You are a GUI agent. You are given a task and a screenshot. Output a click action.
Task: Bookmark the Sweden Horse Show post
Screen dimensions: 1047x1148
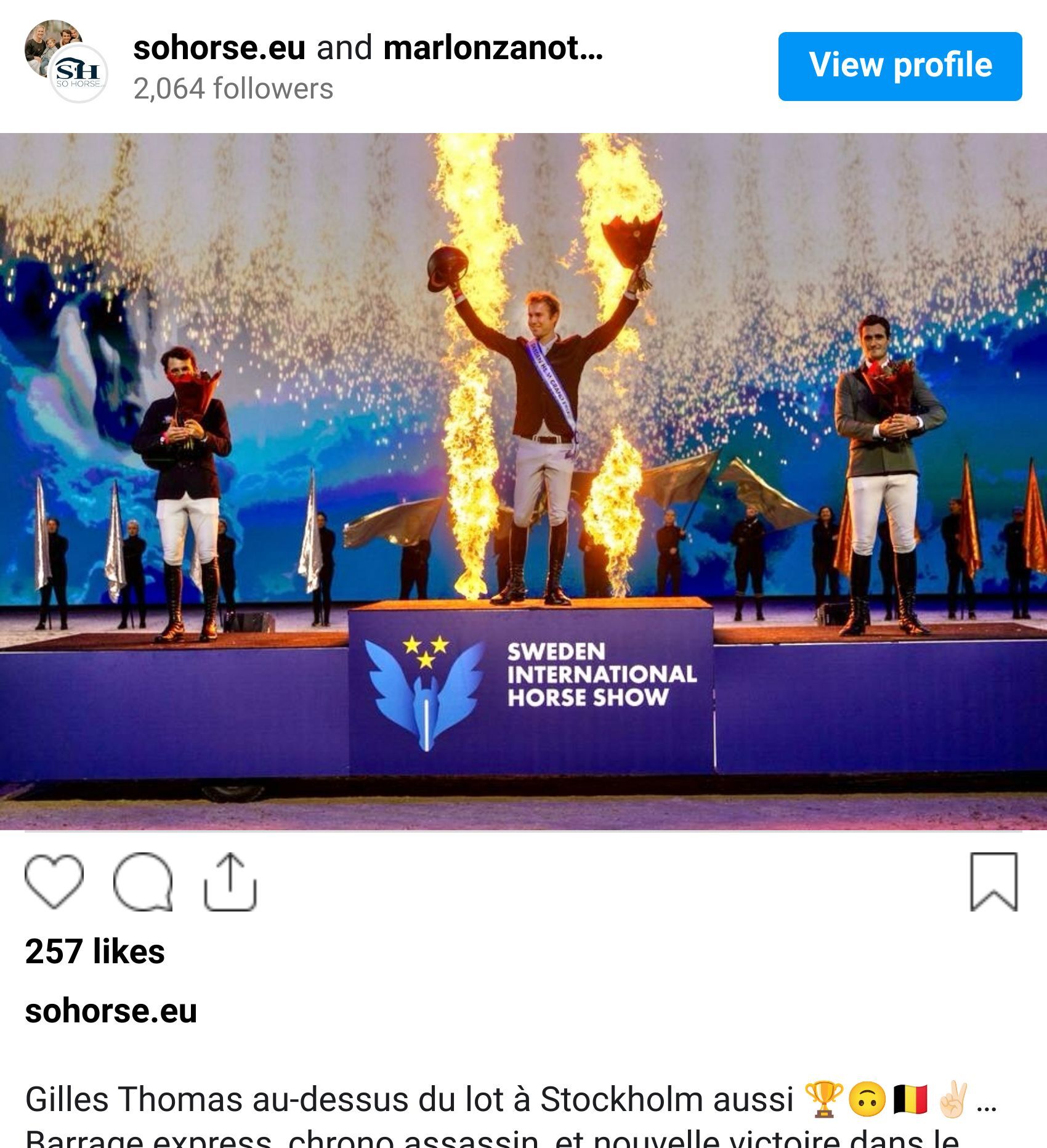993,881
